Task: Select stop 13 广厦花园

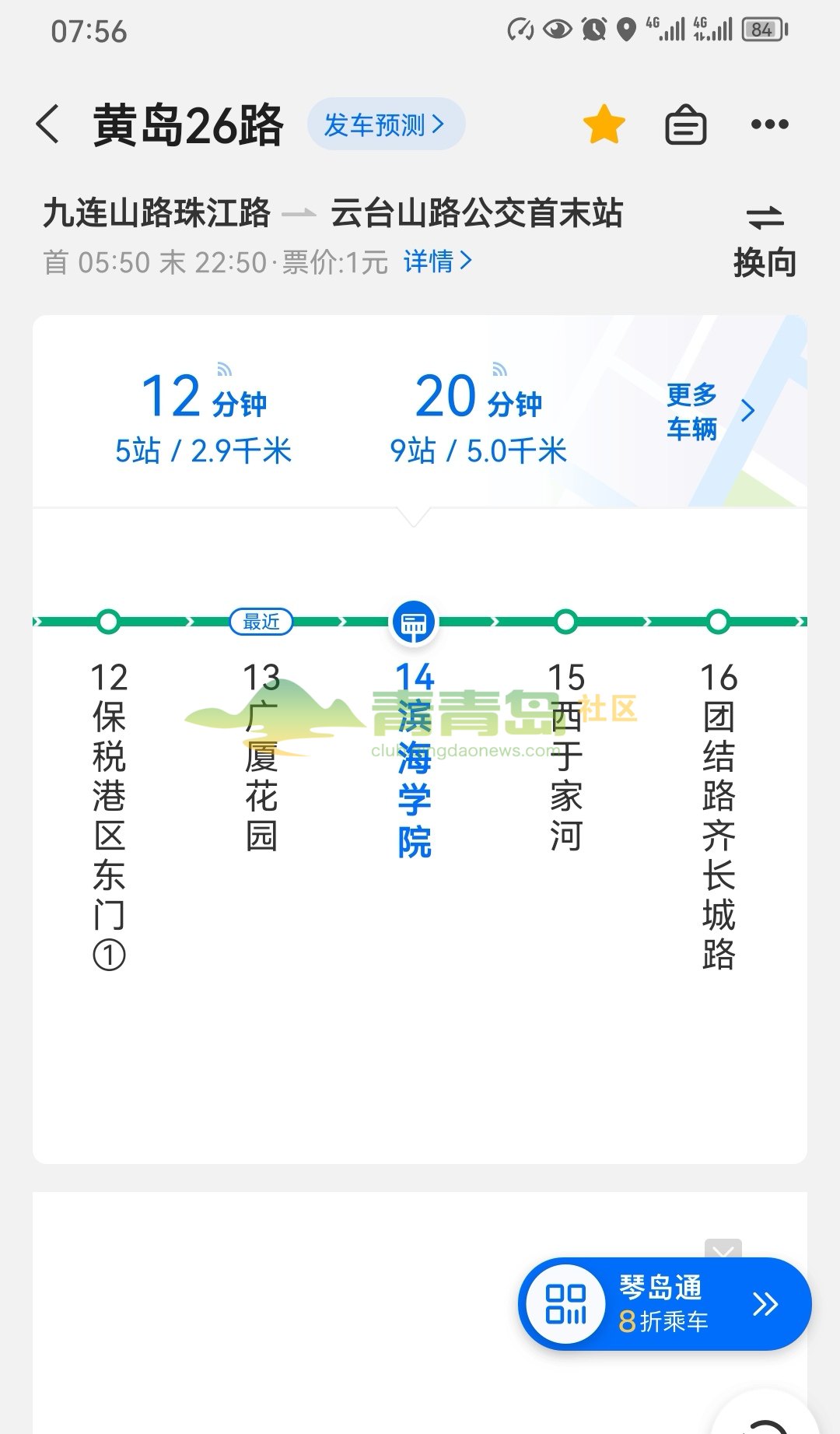Action: (x=261, y=755)
